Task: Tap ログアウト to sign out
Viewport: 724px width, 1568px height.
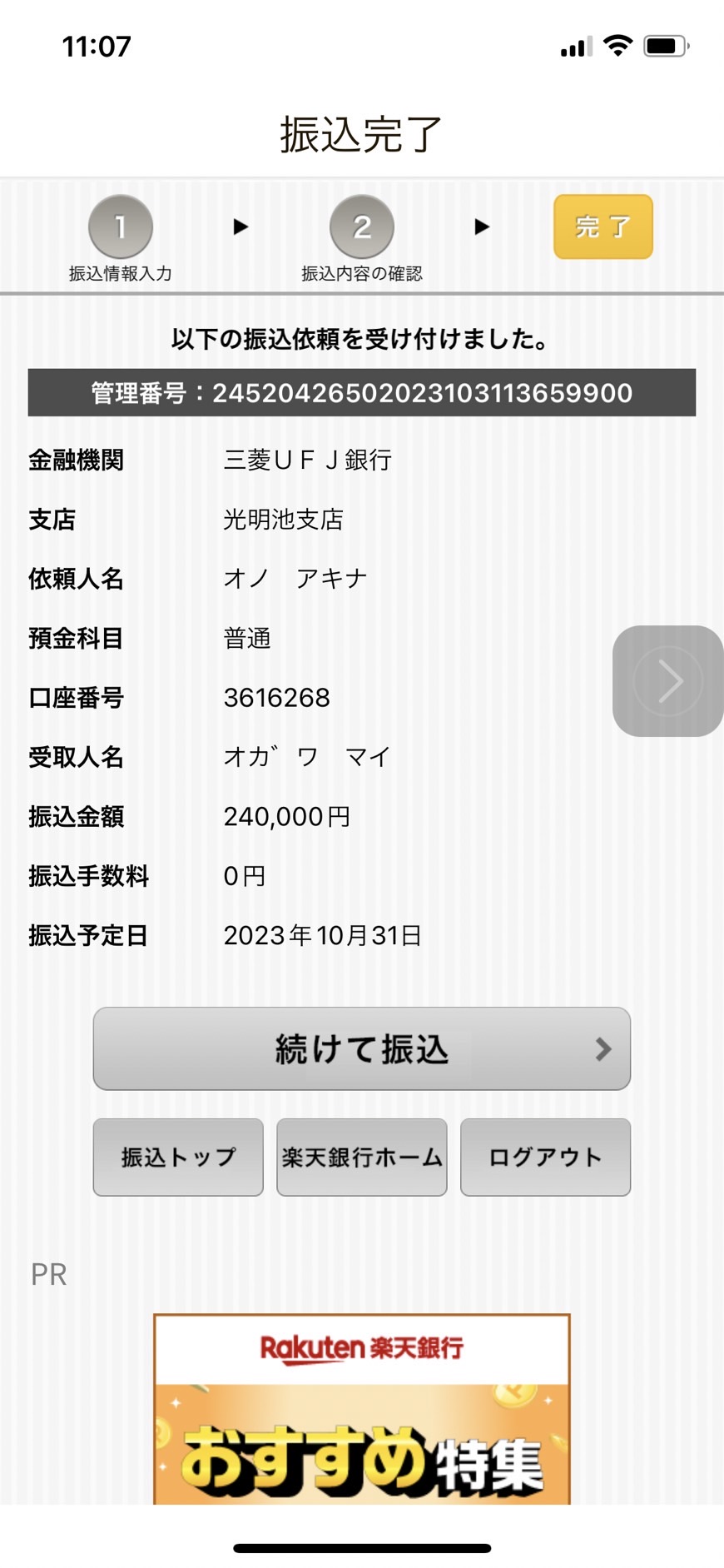Action: [545, 1157]
